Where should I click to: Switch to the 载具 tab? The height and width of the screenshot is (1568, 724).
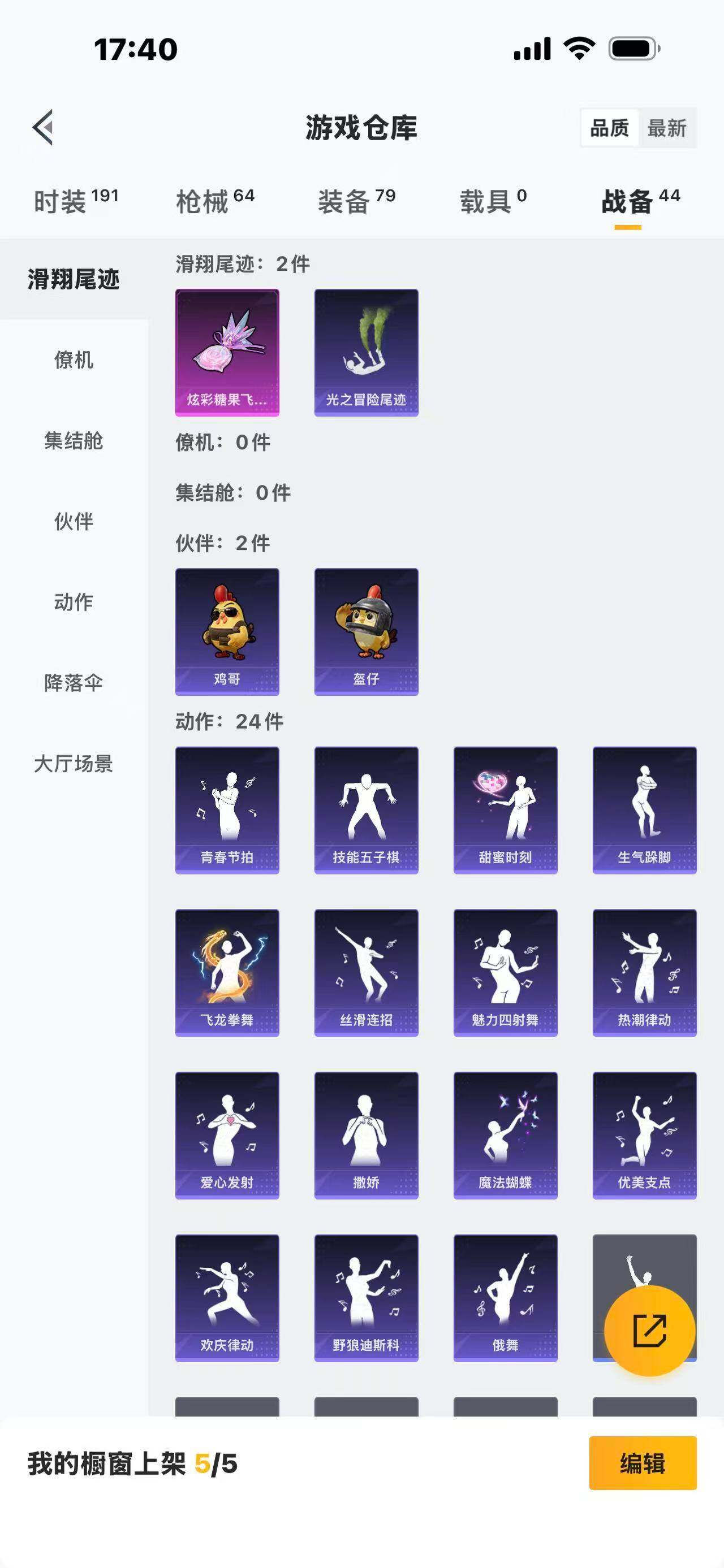click(493, 201)
